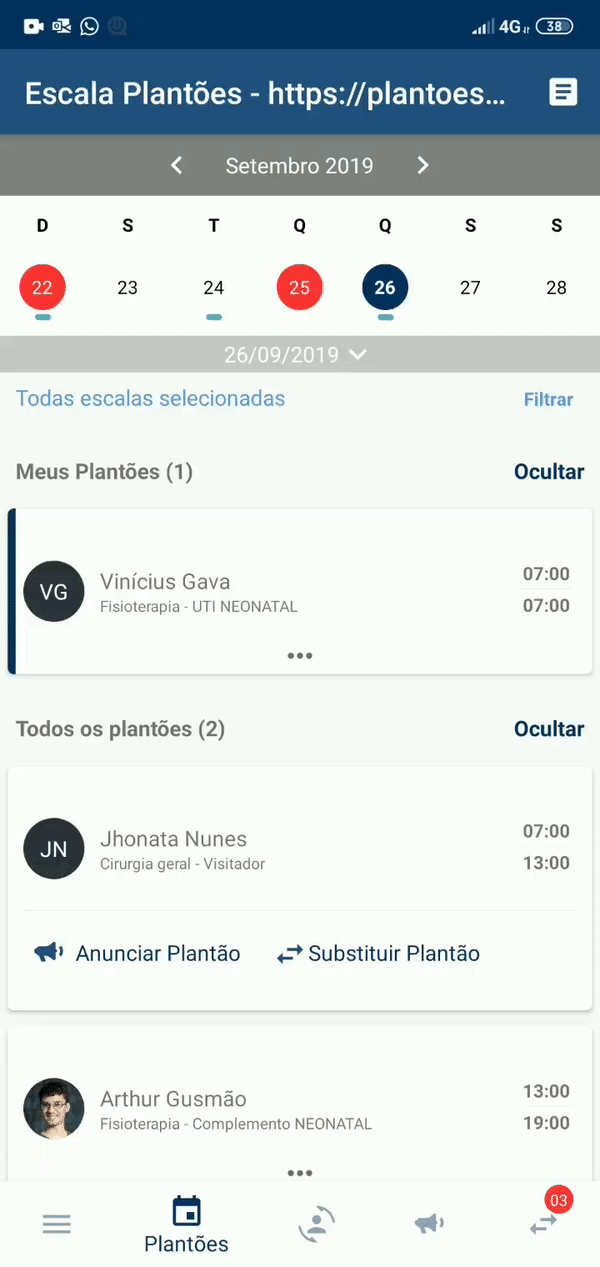Switch to the megaphone announcements tab
600x1267 pixels.
click(x=429, y=1224)
